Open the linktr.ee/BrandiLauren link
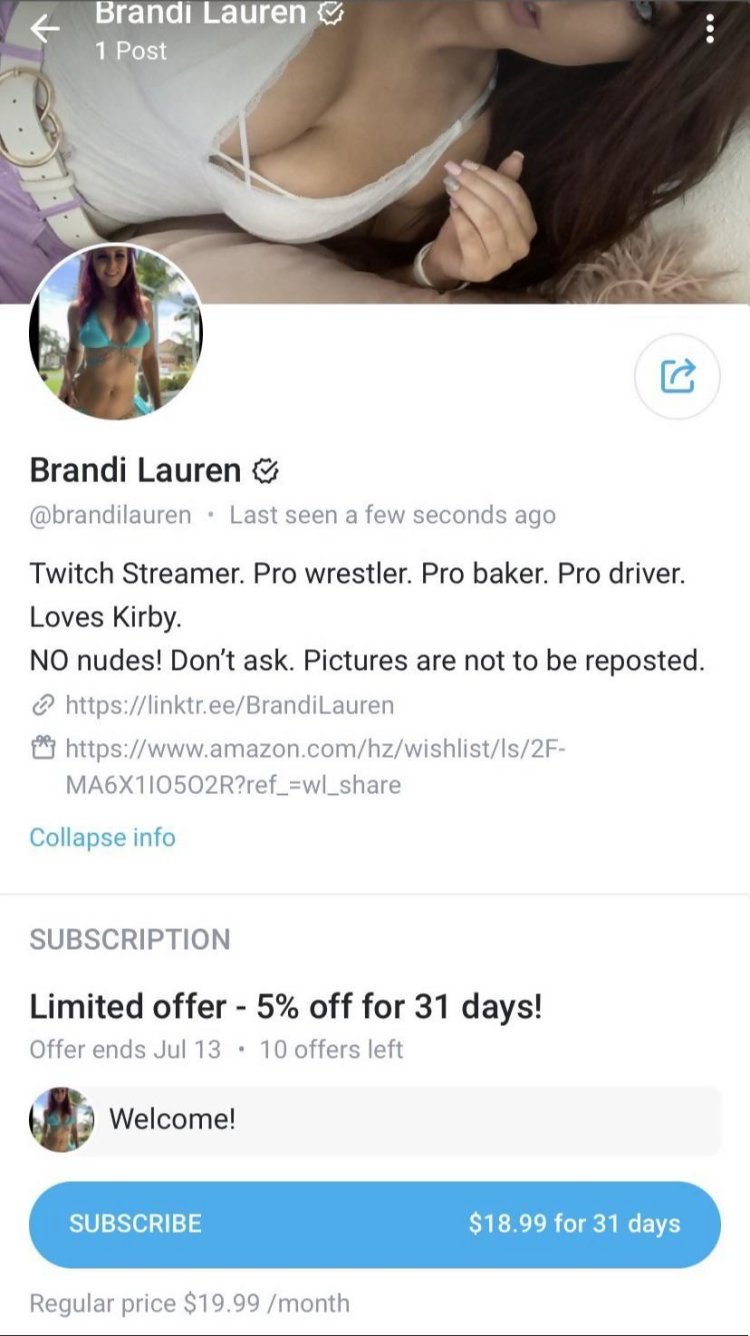Image resolution: width=750 pixels, height=1336 pixels. click(229, 705)
